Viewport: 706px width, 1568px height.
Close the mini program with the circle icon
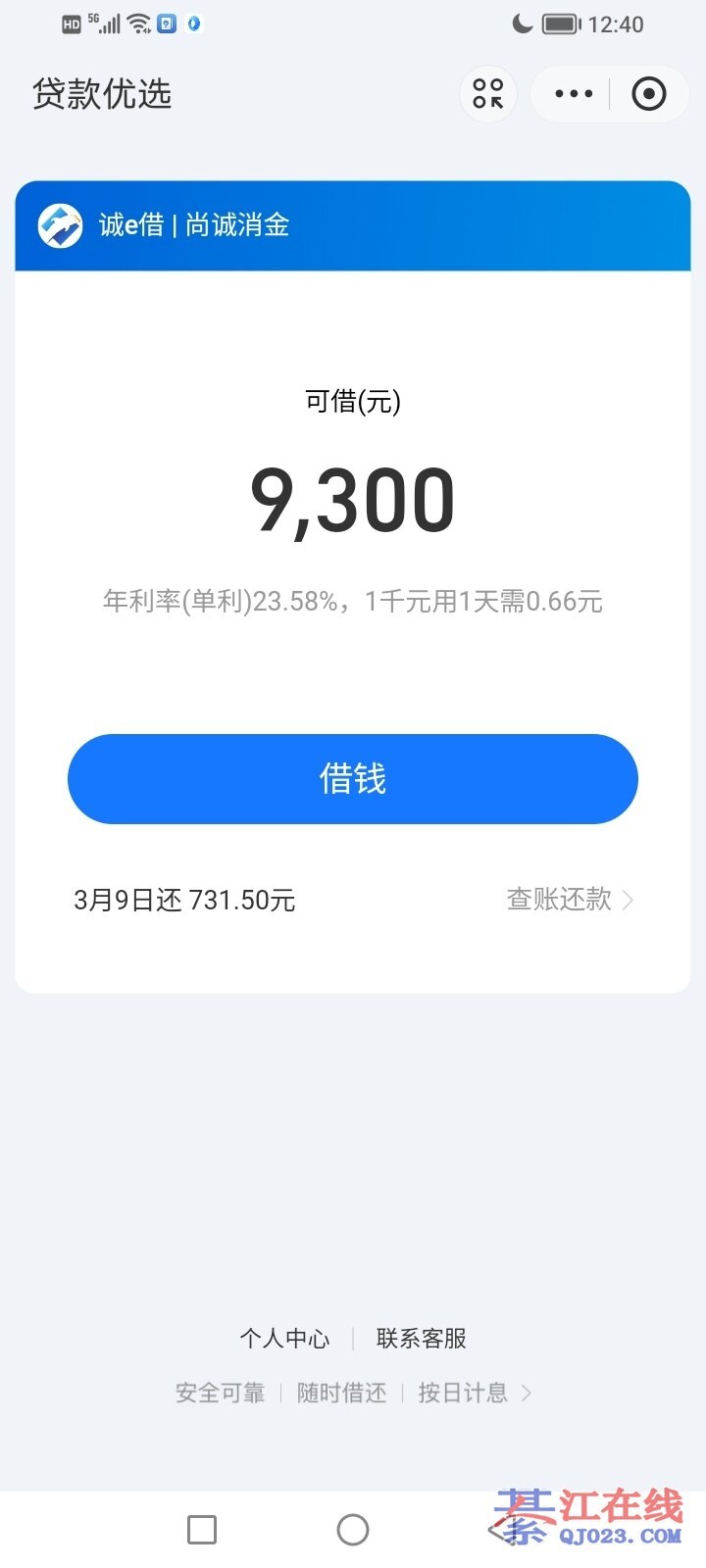pyautogui.click(x=648, y=94)
